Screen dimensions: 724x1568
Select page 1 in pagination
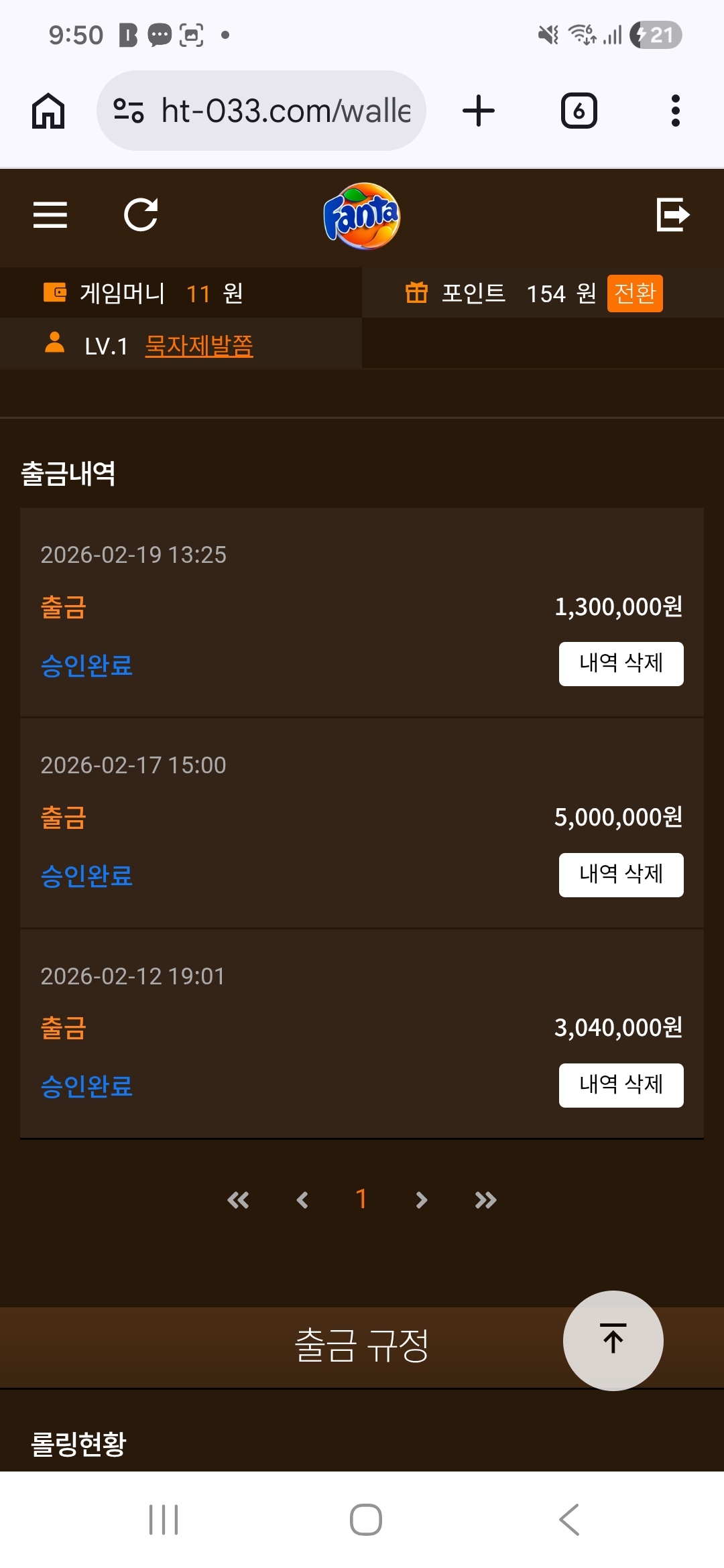361,1199
